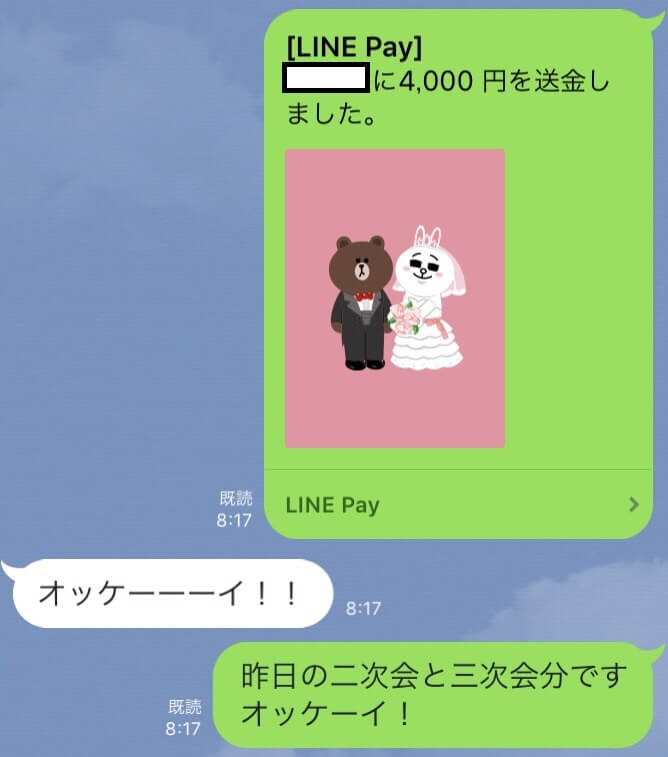
Task: Open the wedding bear and rabbit card image
Action: pos(394,298)
